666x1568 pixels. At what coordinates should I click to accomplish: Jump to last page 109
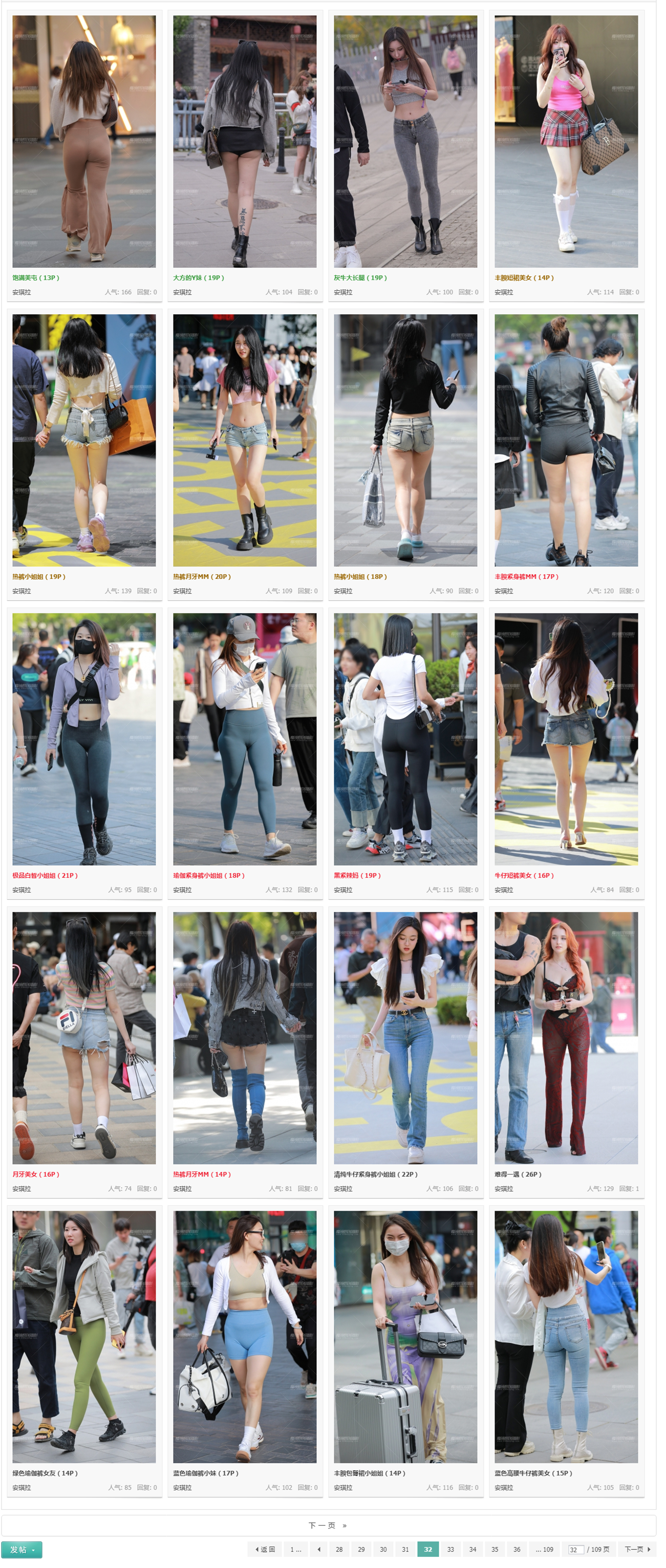pos(544,1549)
